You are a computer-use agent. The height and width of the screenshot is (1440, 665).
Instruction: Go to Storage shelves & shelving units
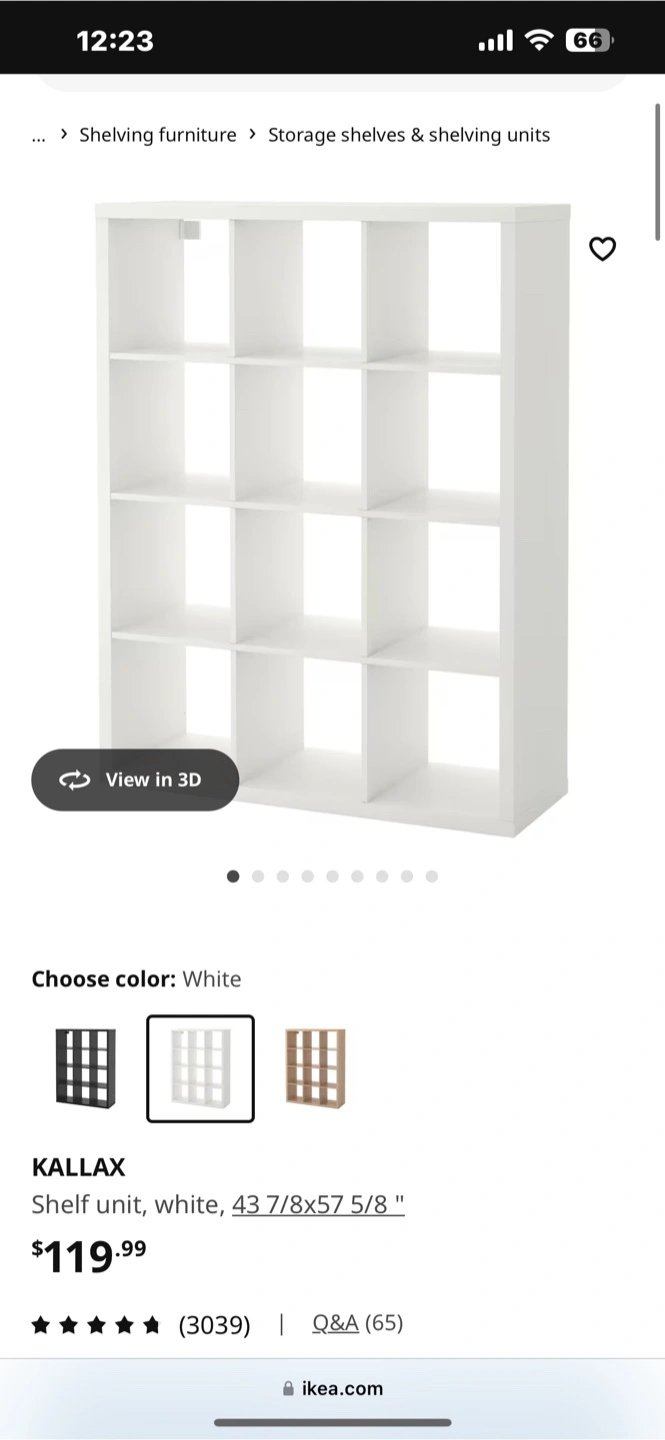[409, 135]
